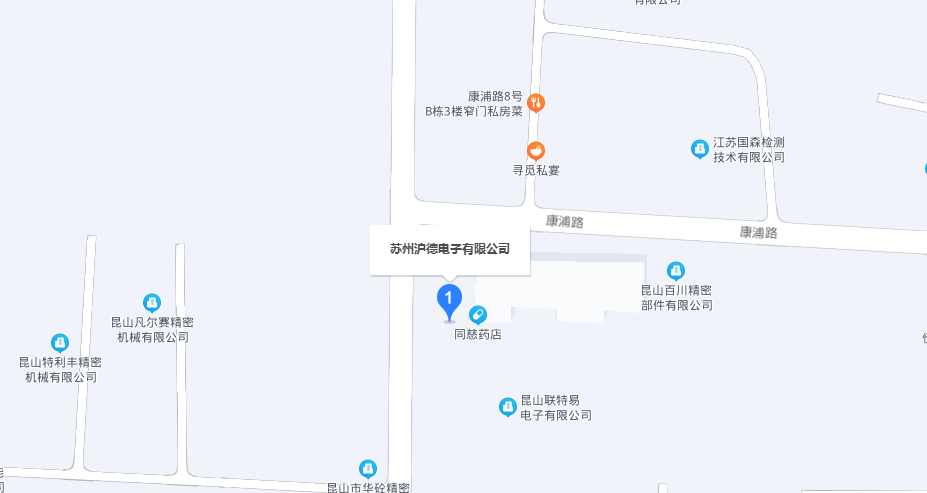Open the 昆山特利丰精密机械有限公司 marker
The height and width of the screenshot is (493, 927).
60,342
